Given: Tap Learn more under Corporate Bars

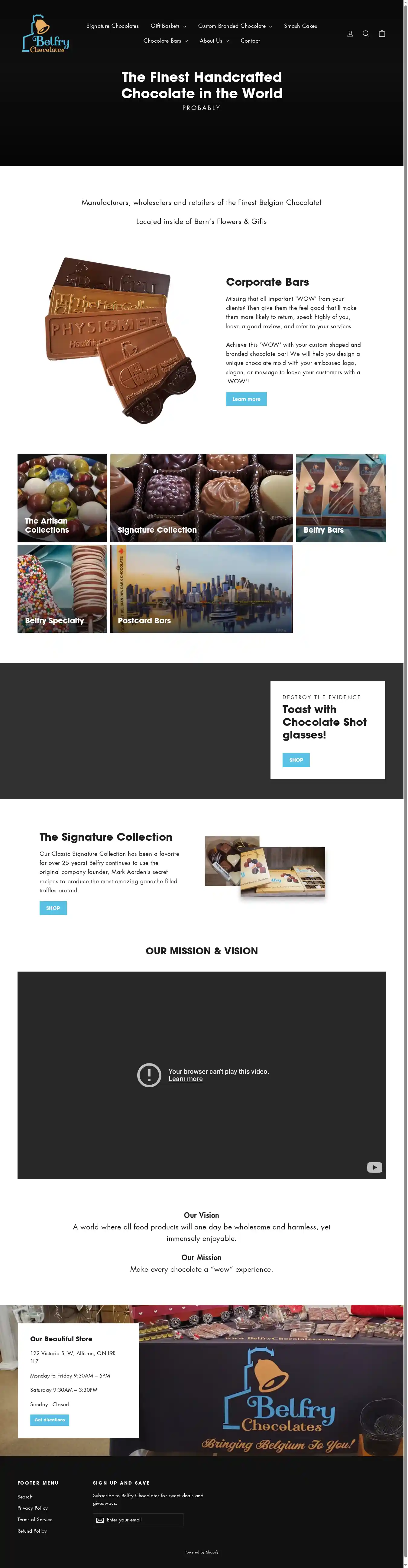Looking at the screenshot, I should click(246, 399).
